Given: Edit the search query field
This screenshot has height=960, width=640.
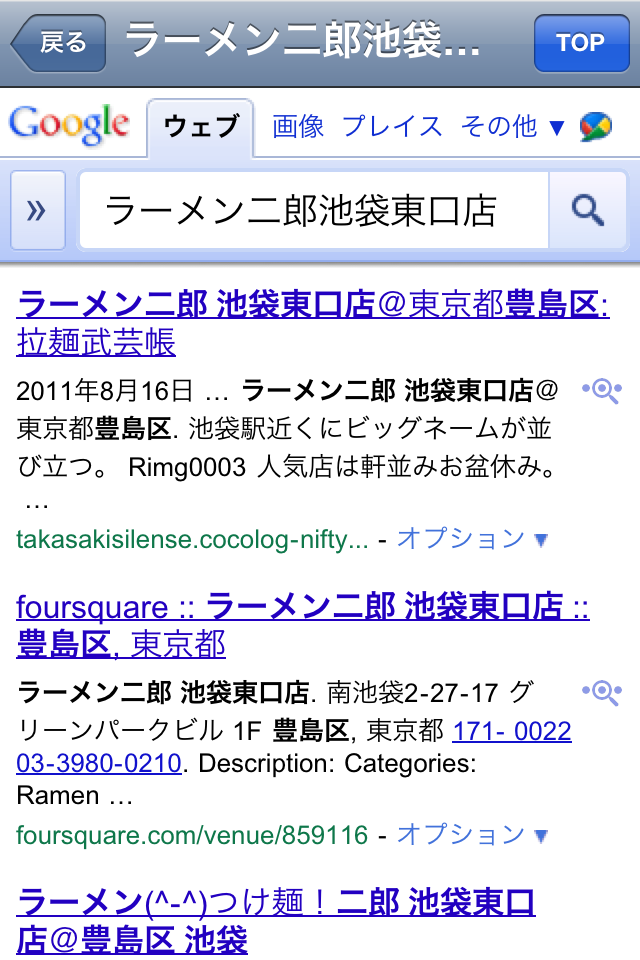Looking at the screenshot, I should pos(312,210).
